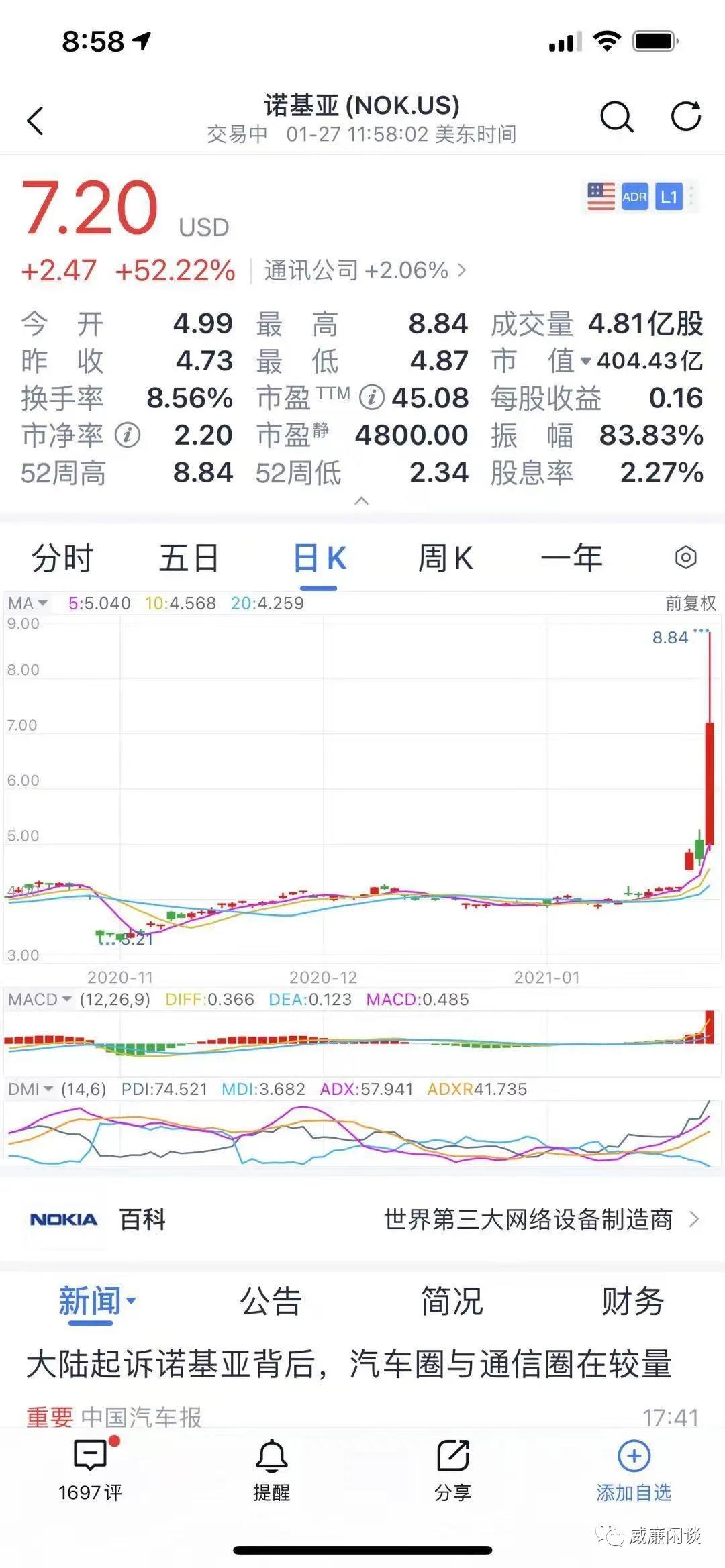Tap the search magnifier icon

pos(616,118)
